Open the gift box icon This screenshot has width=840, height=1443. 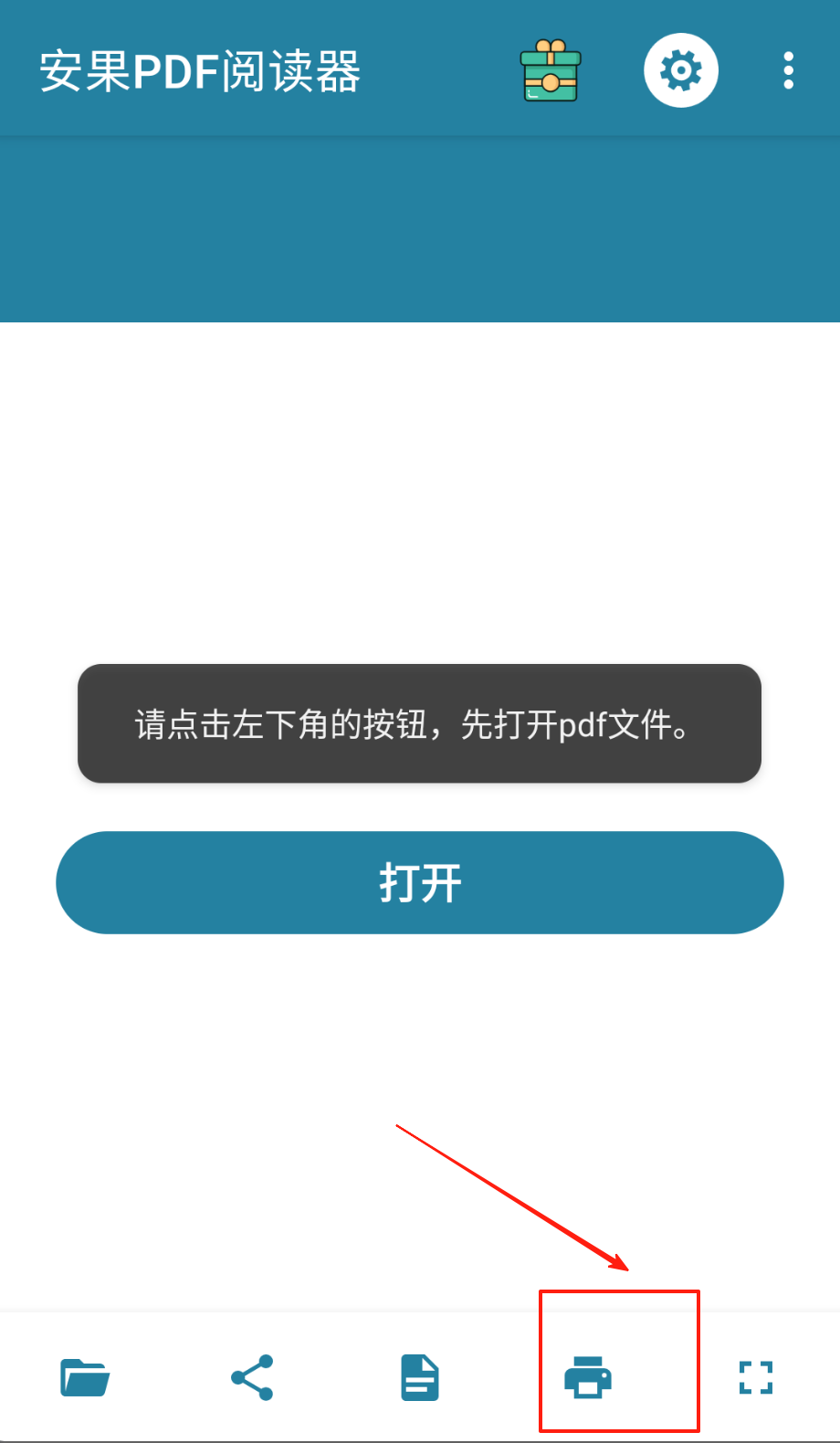point(550,71)
